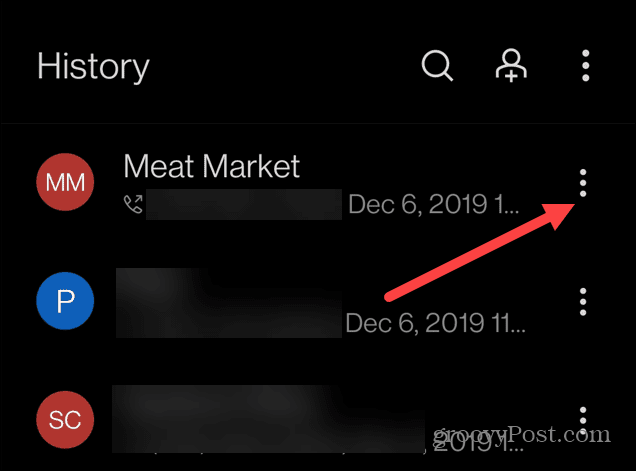Tap the MM contact avatar
636x471 pixels.
coord(66,183)
